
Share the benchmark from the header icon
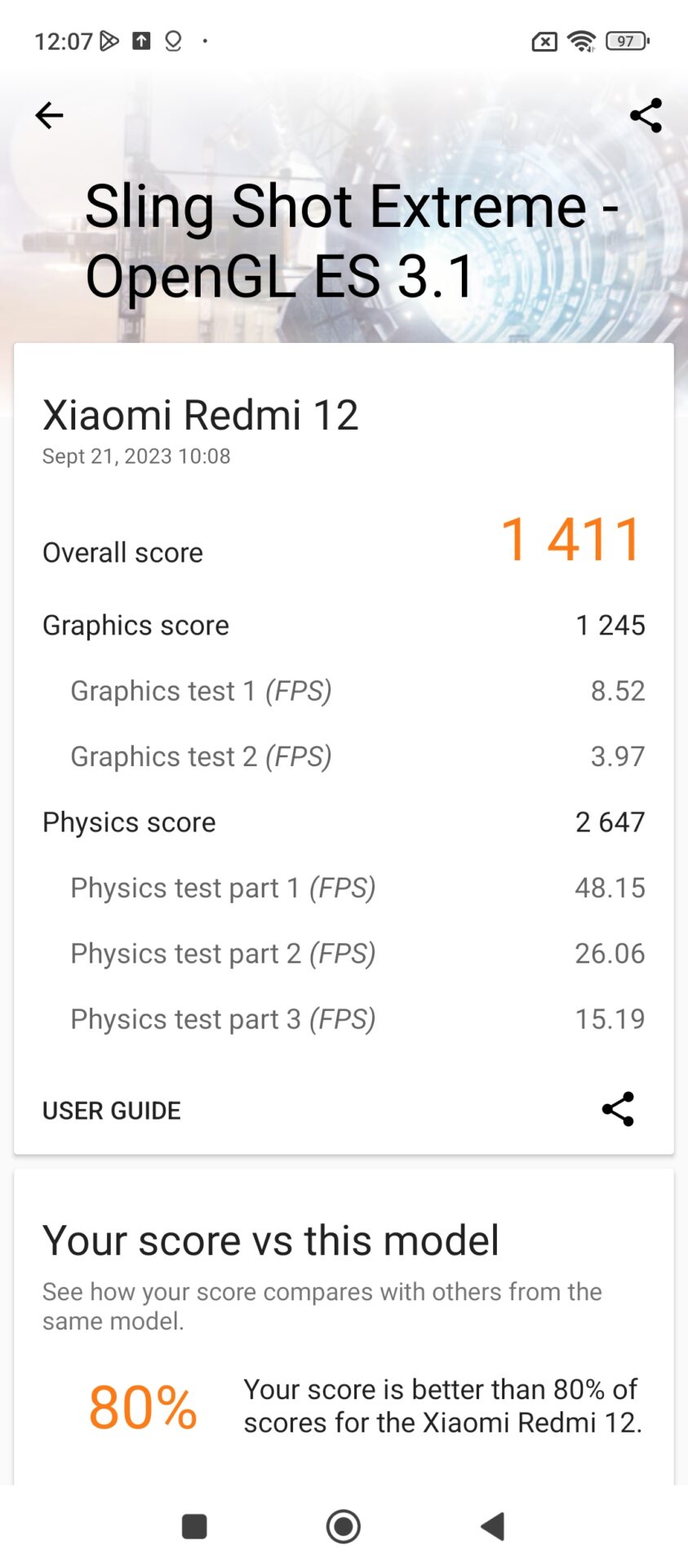(x=646, y=116)
